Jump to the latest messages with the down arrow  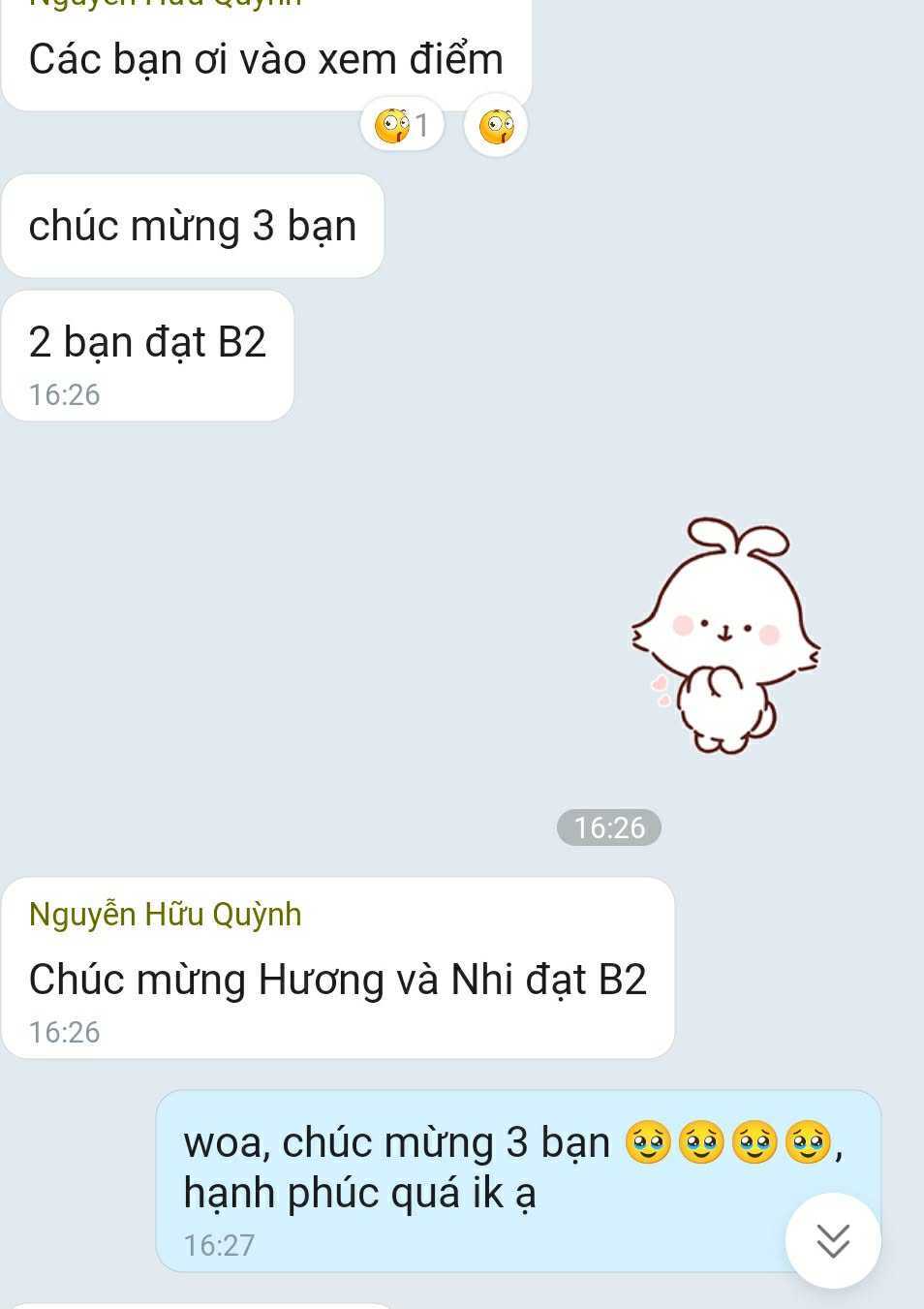point(832,1239)
